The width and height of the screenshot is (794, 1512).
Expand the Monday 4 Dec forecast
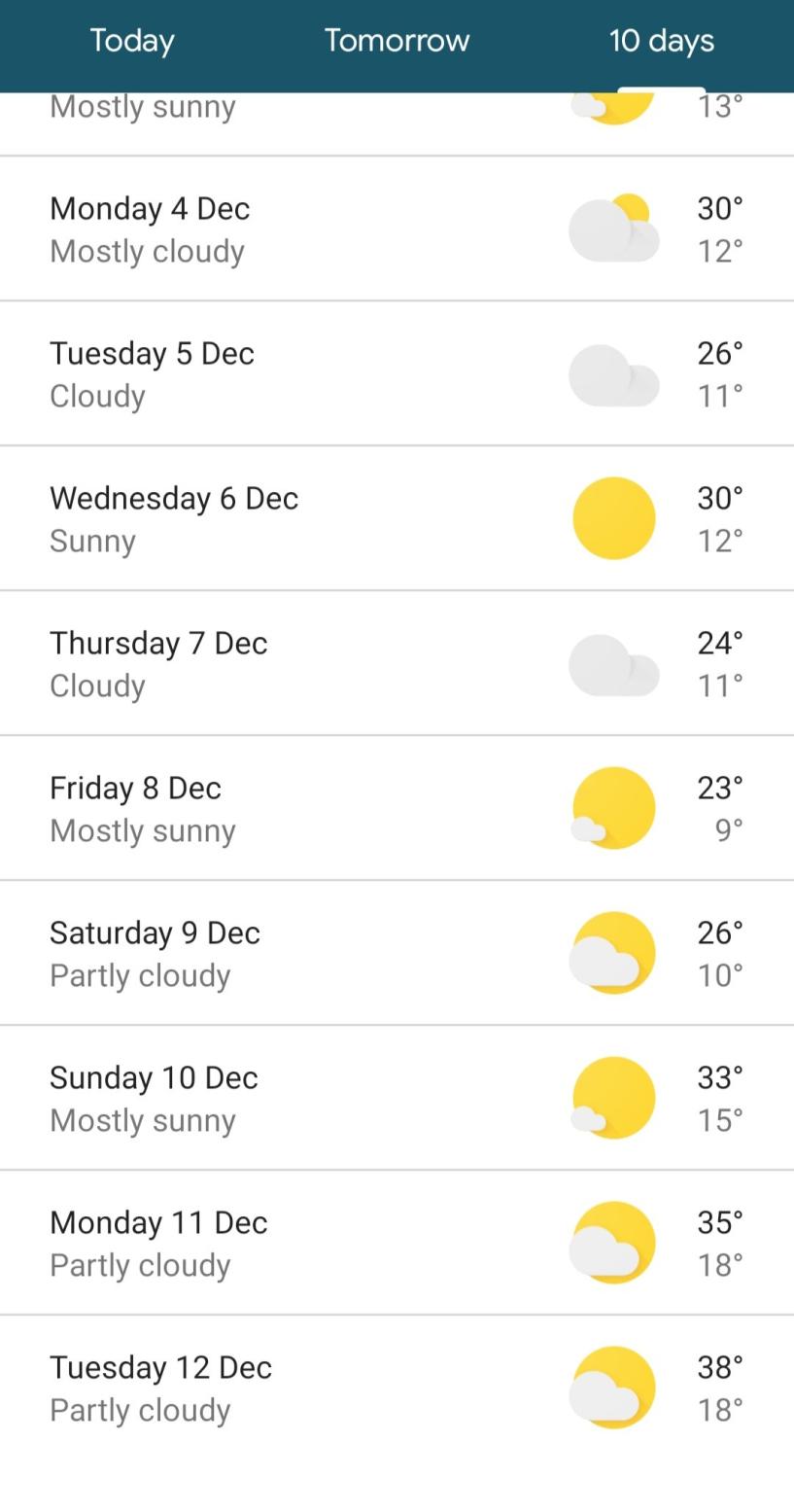click(x=397, y=229)
